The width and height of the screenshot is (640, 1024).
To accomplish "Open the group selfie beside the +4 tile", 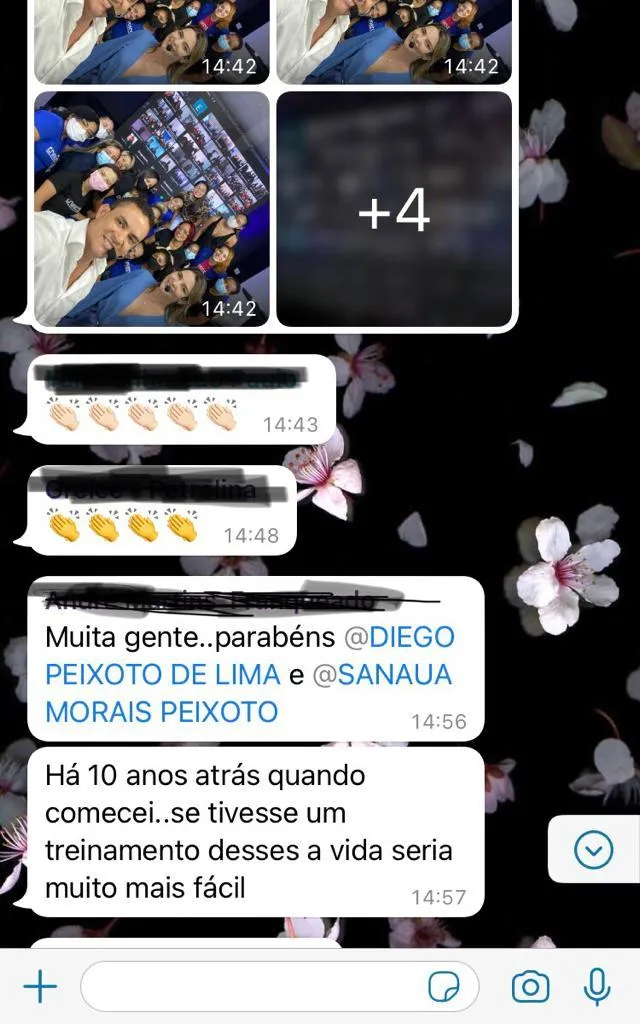I will pyautogui.click(x=151, y=209).
